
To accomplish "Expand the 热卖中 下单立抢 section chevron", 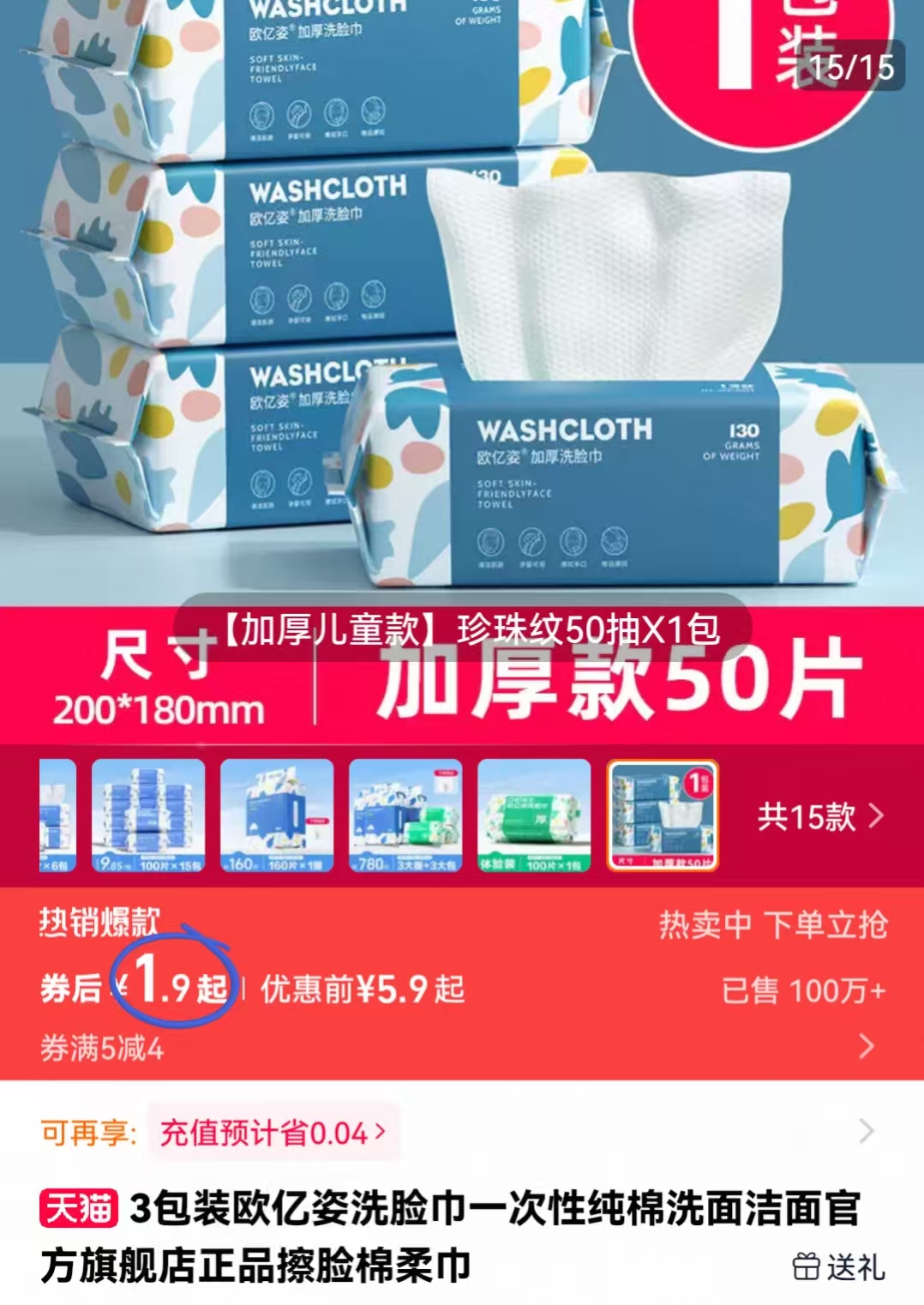I will pyautogui.click(x=867, y=1048).
